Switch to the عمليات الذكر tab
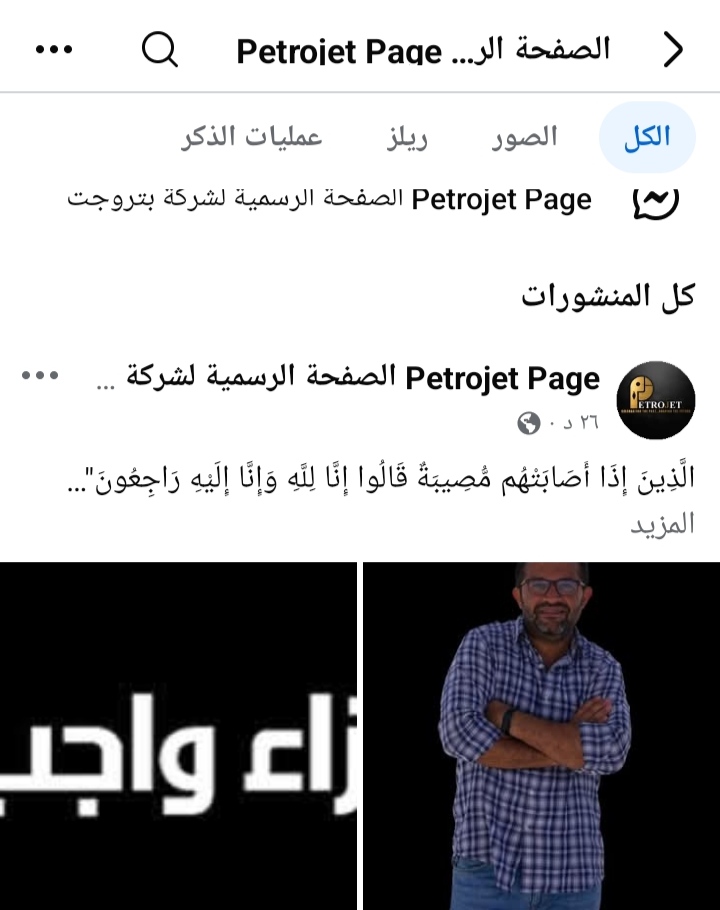720x910 pixels. [x=252, y=138]
